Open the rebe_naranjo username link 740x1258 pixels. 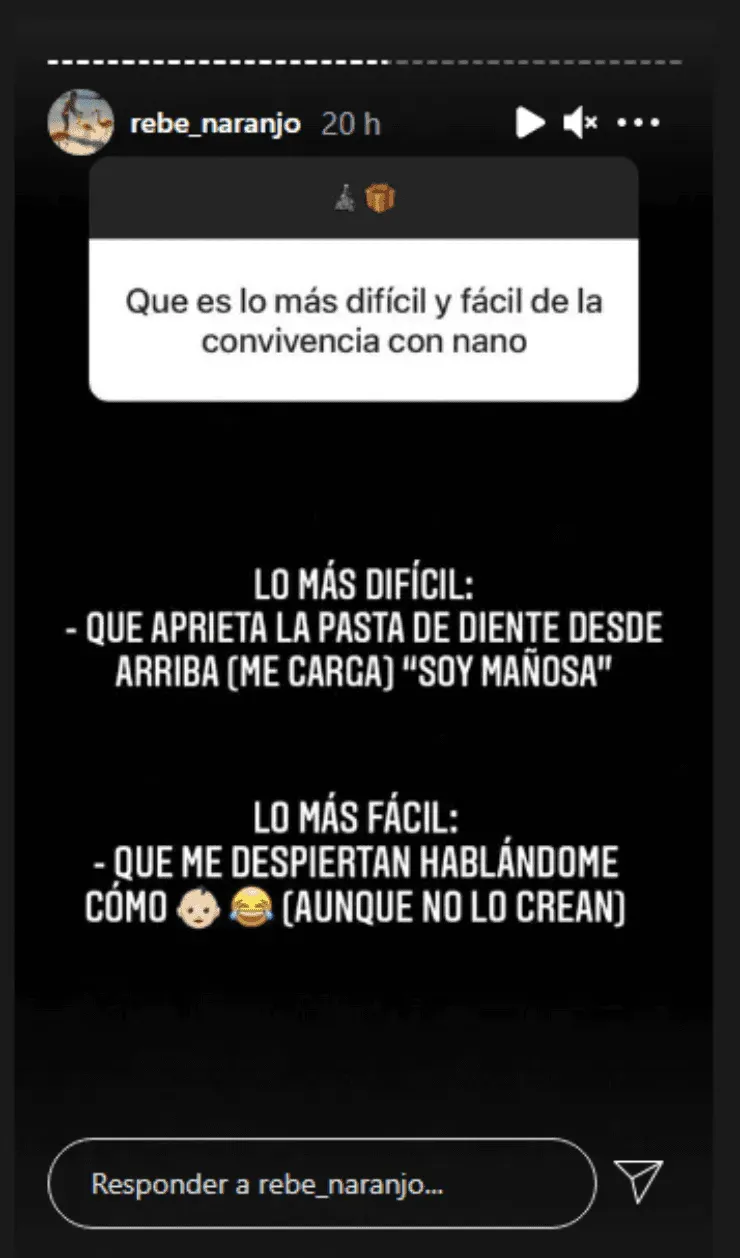215,124
